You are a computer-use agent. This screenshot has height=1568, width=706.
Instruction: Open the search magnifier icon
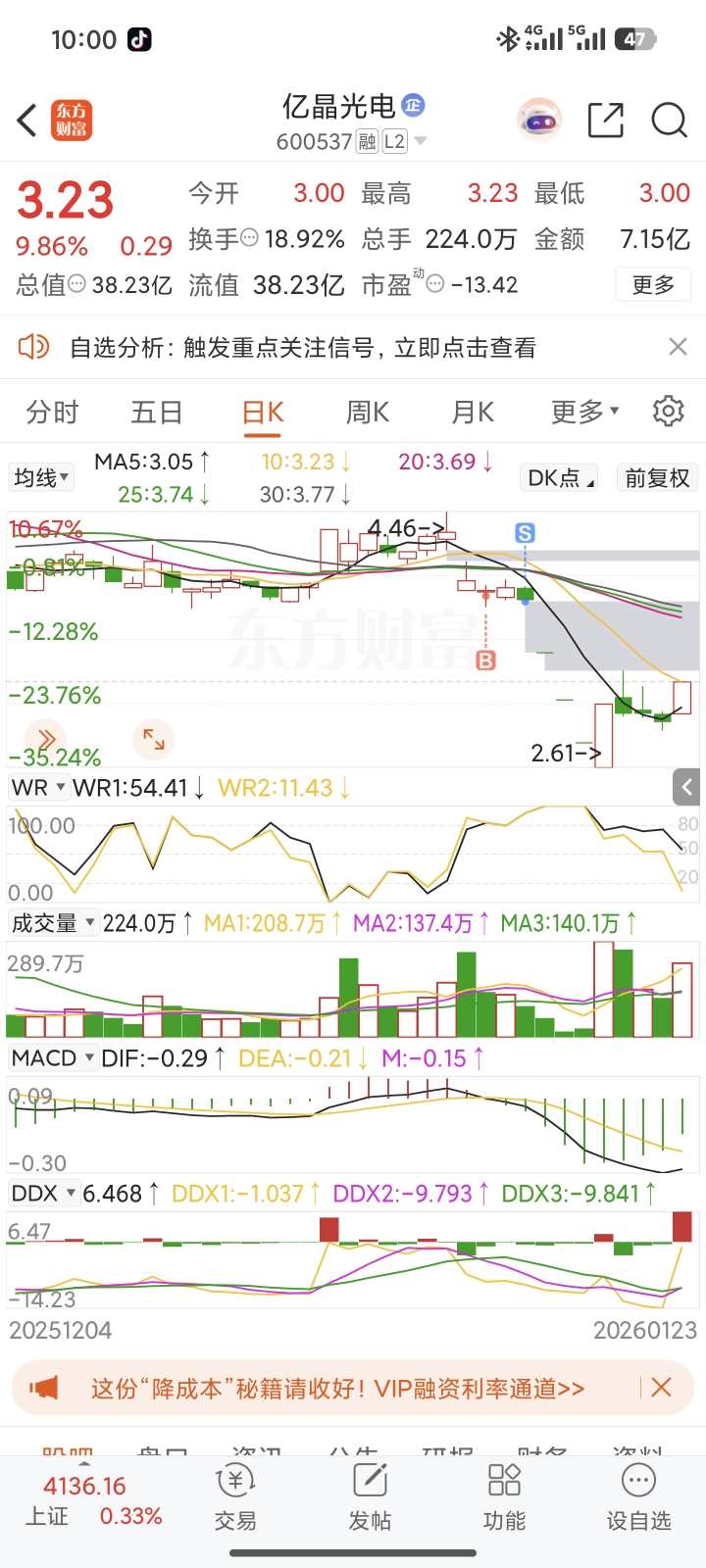(x=669, y=121)
